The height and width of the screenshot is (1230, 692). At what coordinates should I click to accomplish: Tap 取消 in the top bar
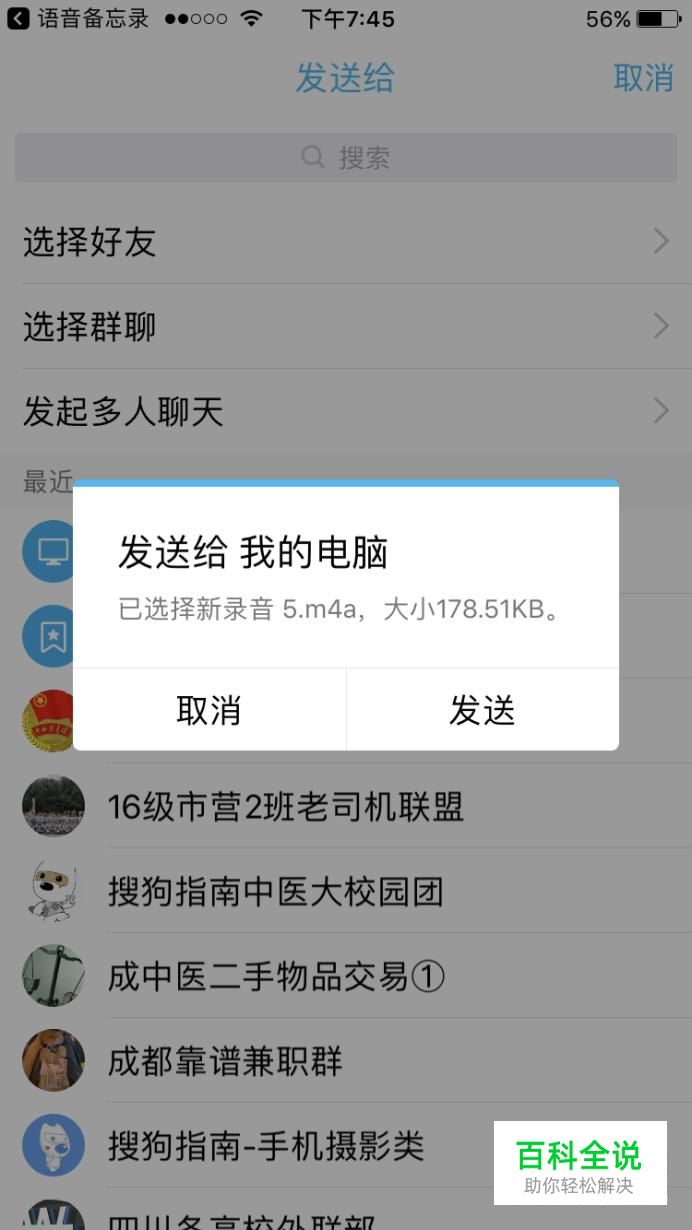click(x=643, y=78)
